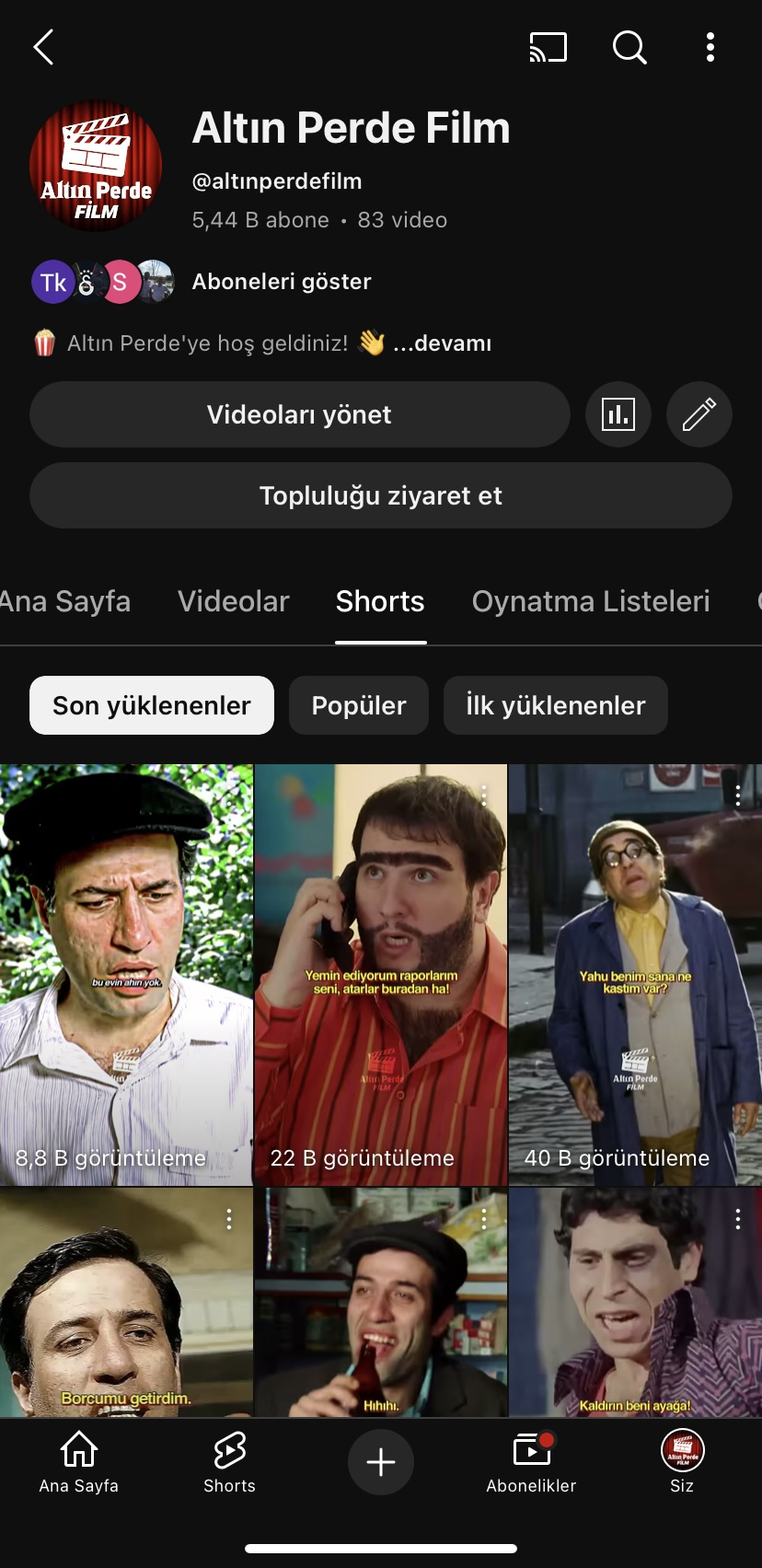The height and width of the screenshot is (1568, 762).
Task: Select the Popüler filter chip
Action: click(x=359, y=705)
